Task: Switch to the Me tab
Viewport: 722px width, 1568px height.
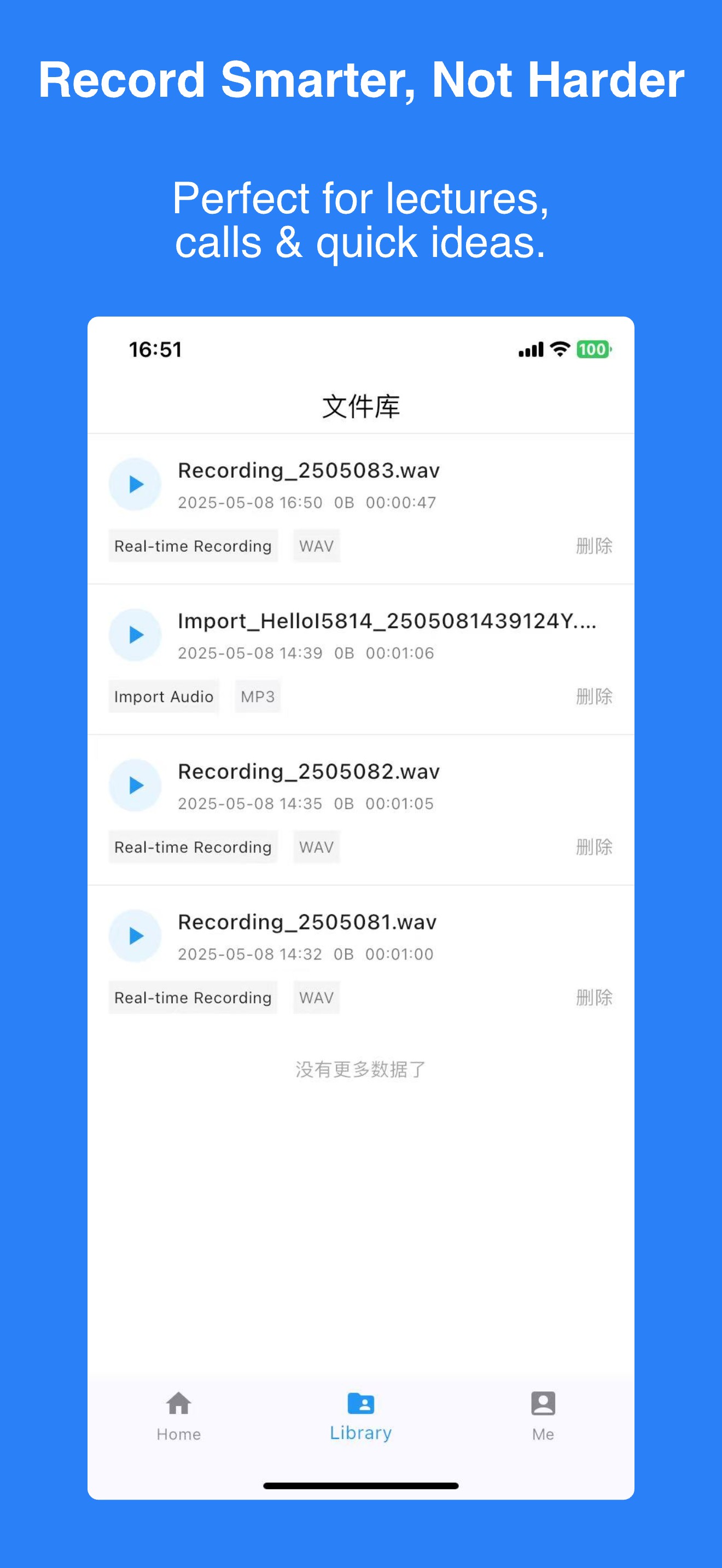Action: tap(543, 1418)
